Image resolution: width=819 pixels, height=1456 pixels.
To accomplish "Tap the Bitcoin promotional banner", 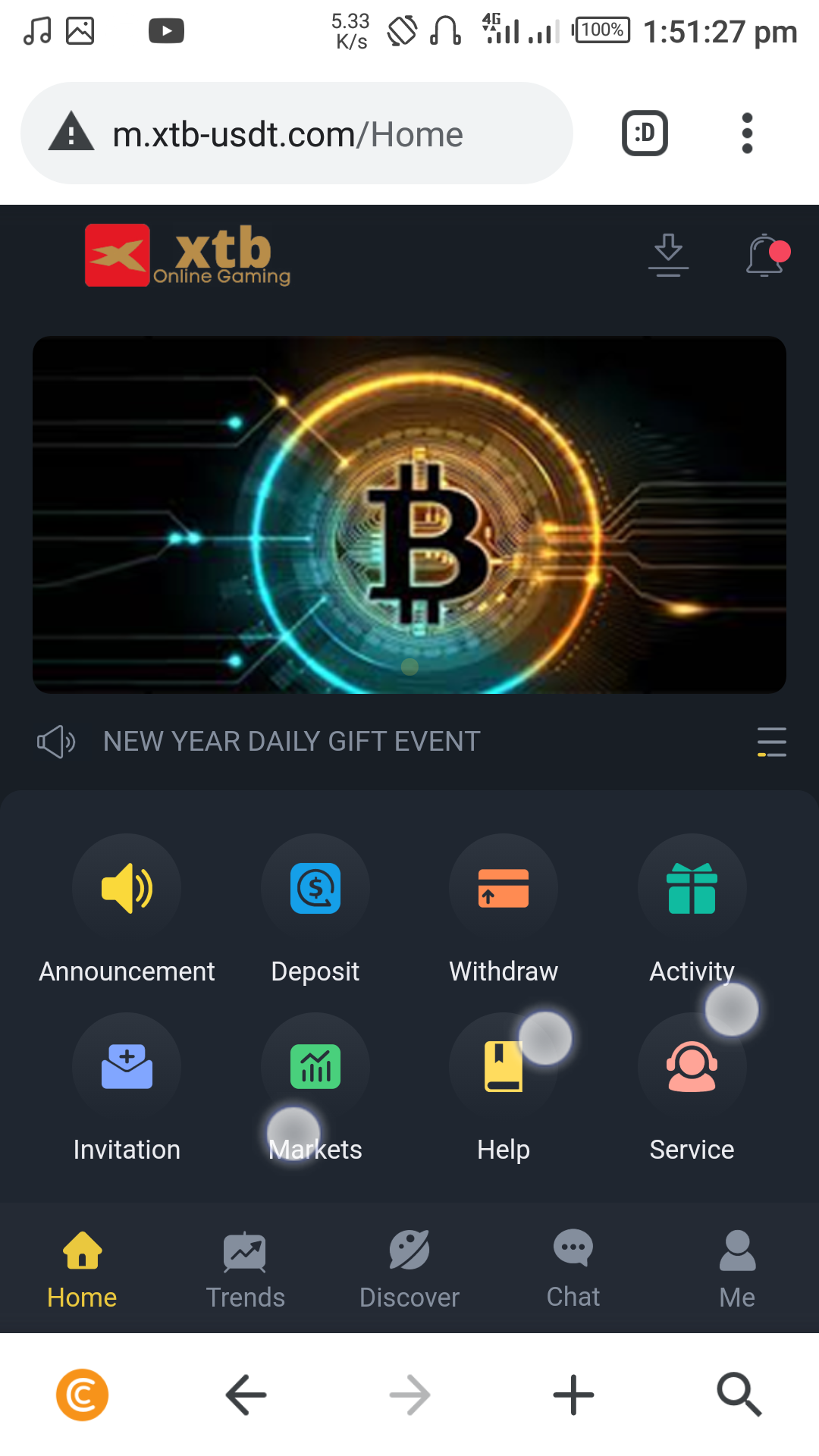I will click(x=409, y=515).
